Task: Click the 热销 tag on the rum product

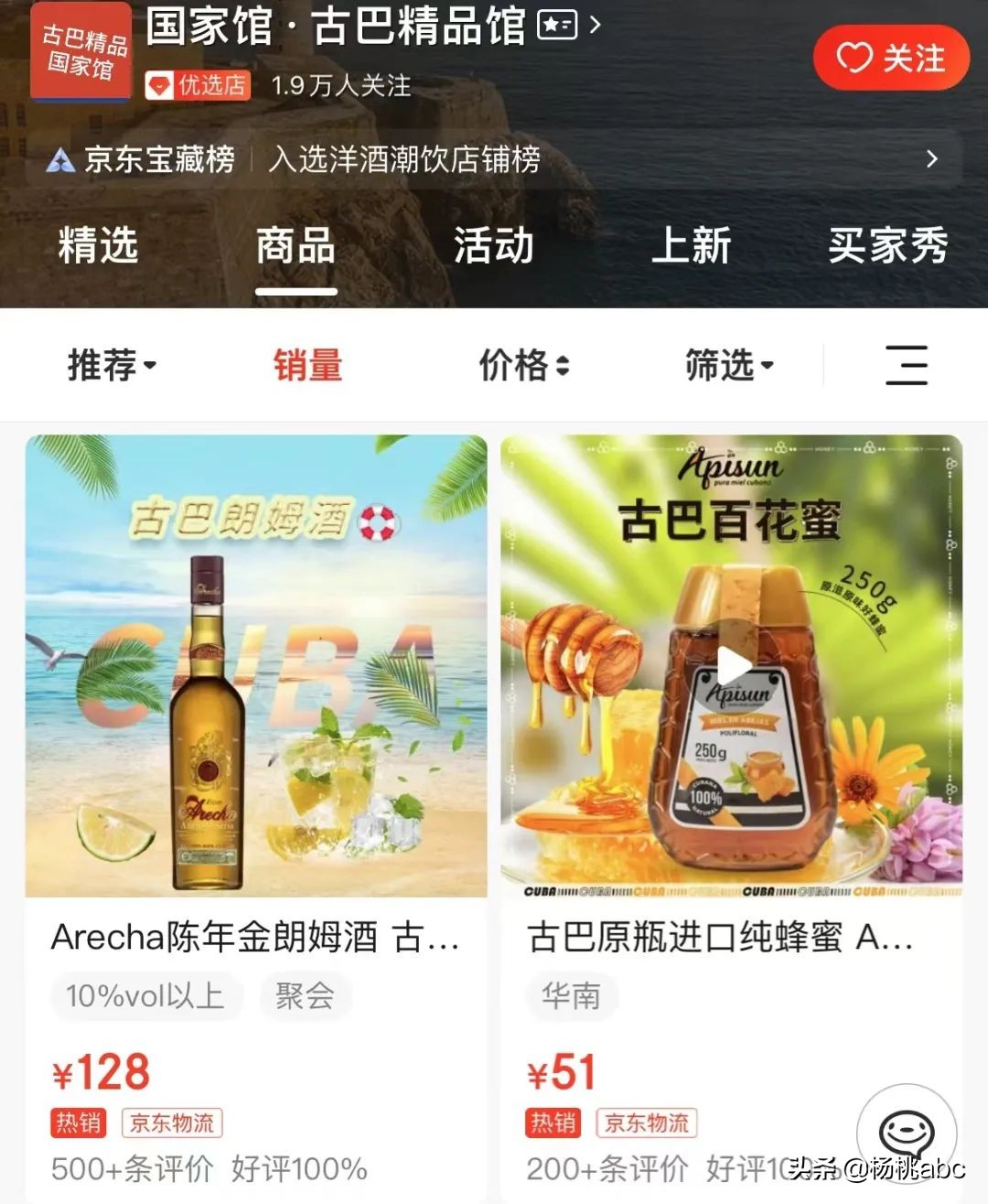Action: pos(78,1123)
